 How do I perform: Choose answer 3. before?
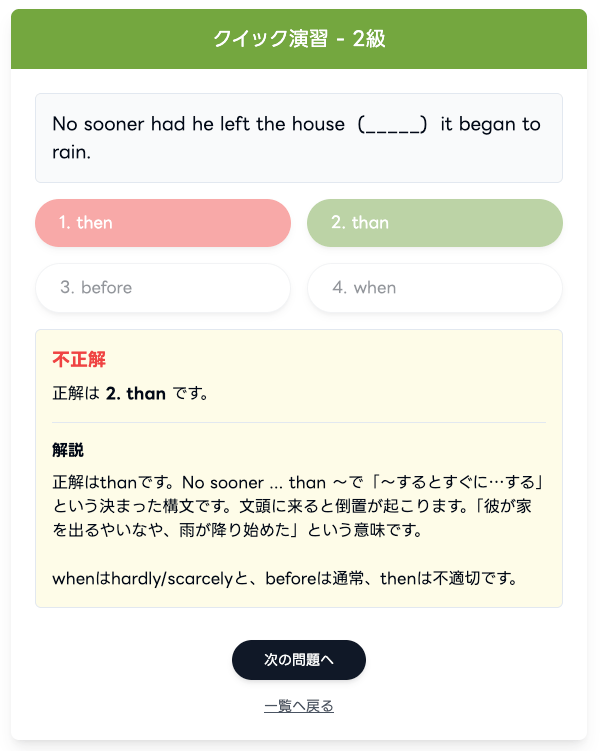pos(163,288)
